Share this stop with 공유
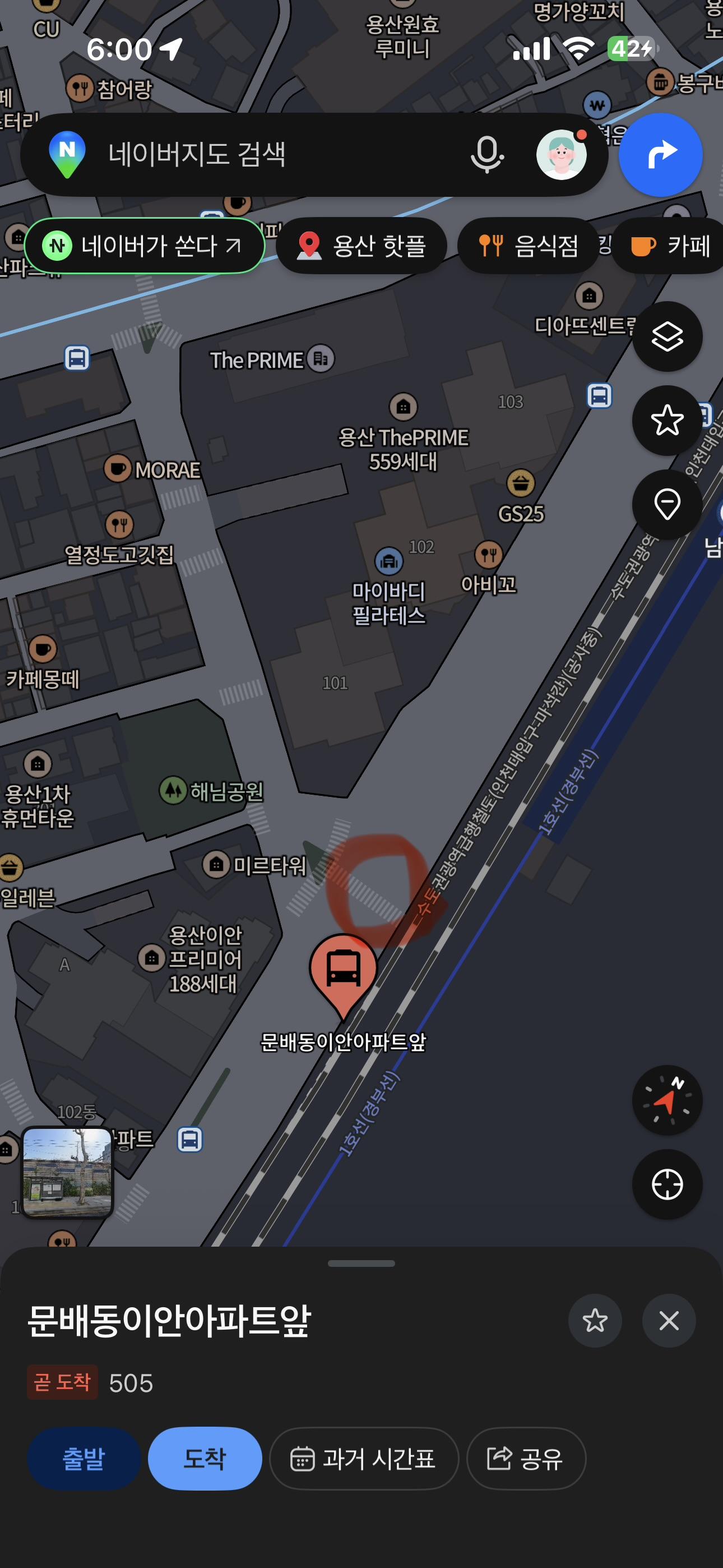The height and width of the screenshot is (1568, 723). [x=526, y=1459]
